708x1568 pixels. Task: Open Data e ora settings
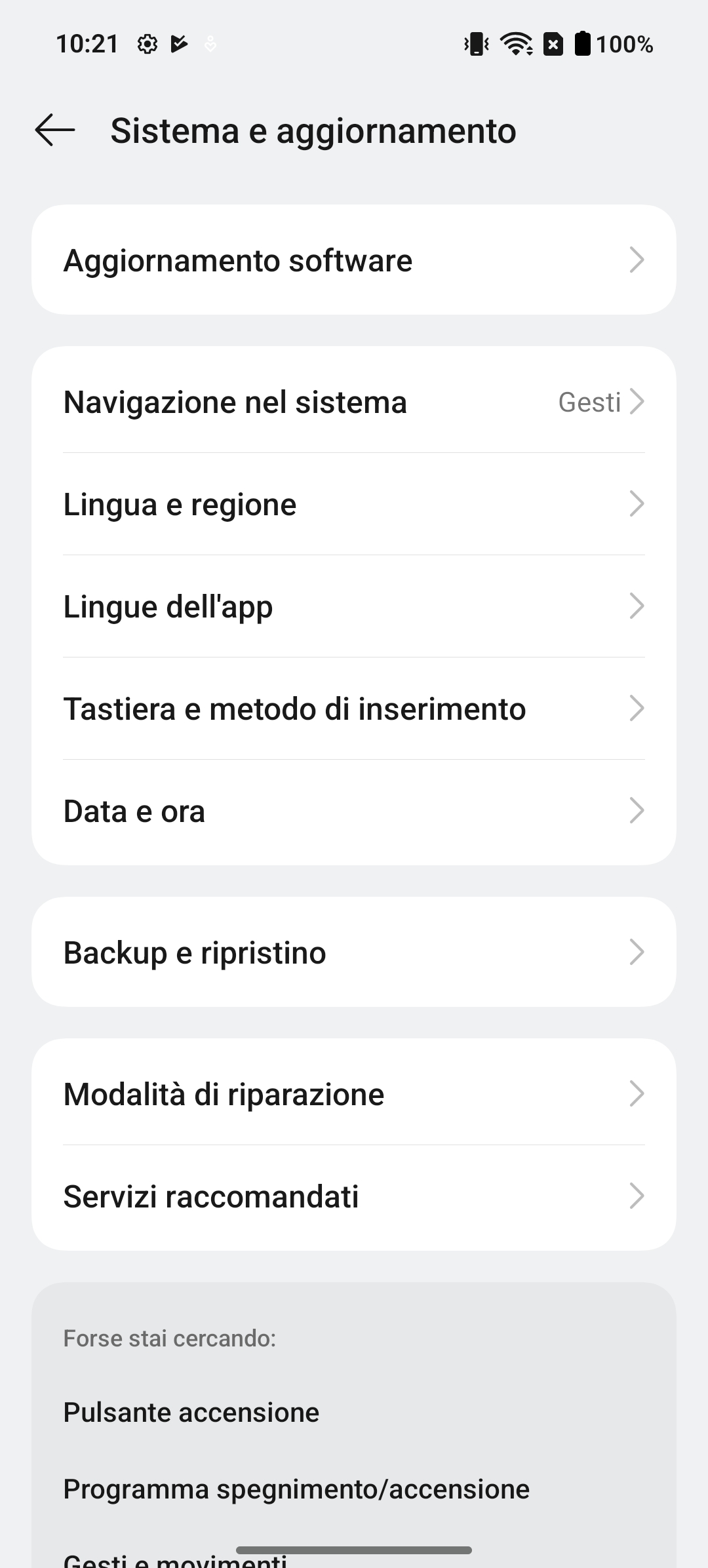pyautogui.click(x=354, y=812)
